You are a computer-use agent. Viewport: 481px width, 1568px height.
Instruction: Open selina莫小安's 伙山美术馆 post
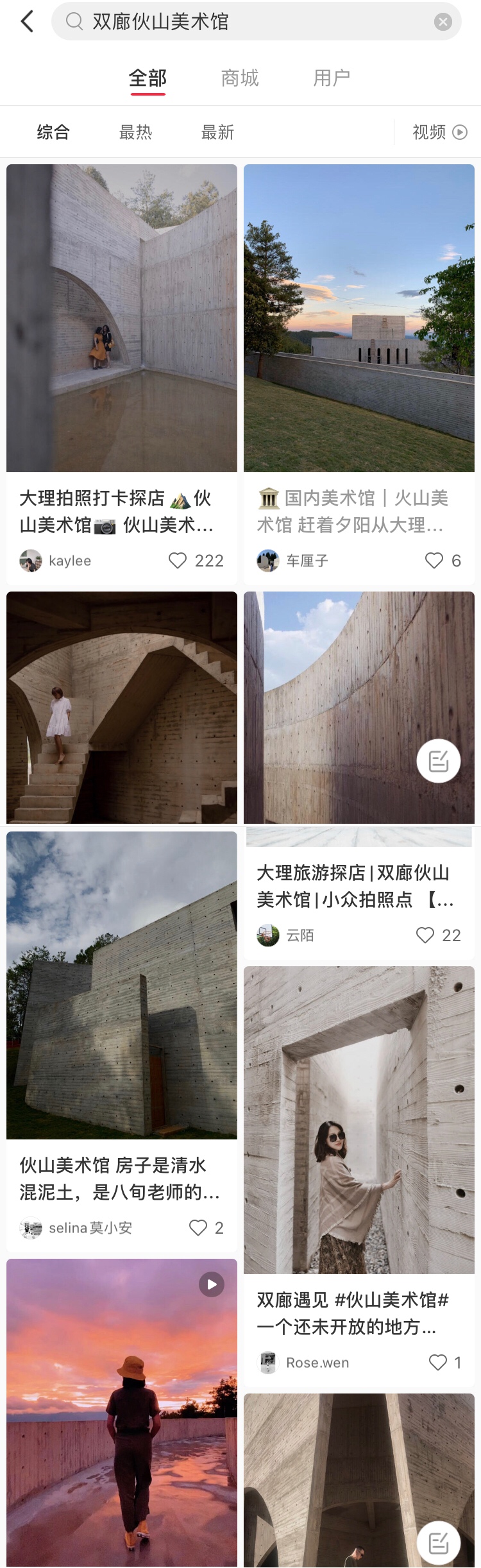(x=122, y=985)
